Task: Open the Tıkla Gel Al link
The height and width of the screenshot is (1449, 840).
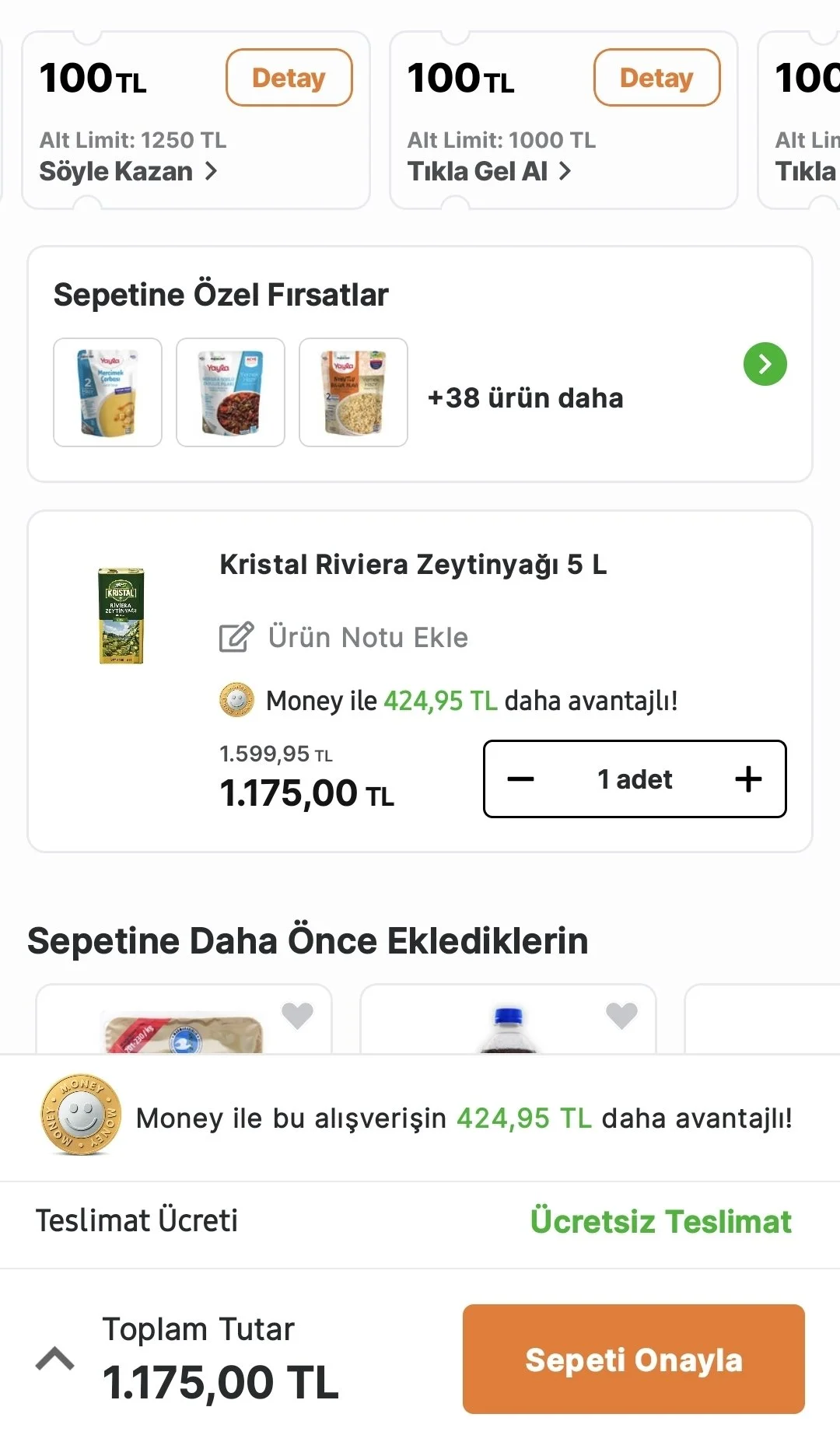Action: pyautogui.click(x=489, y=171)
